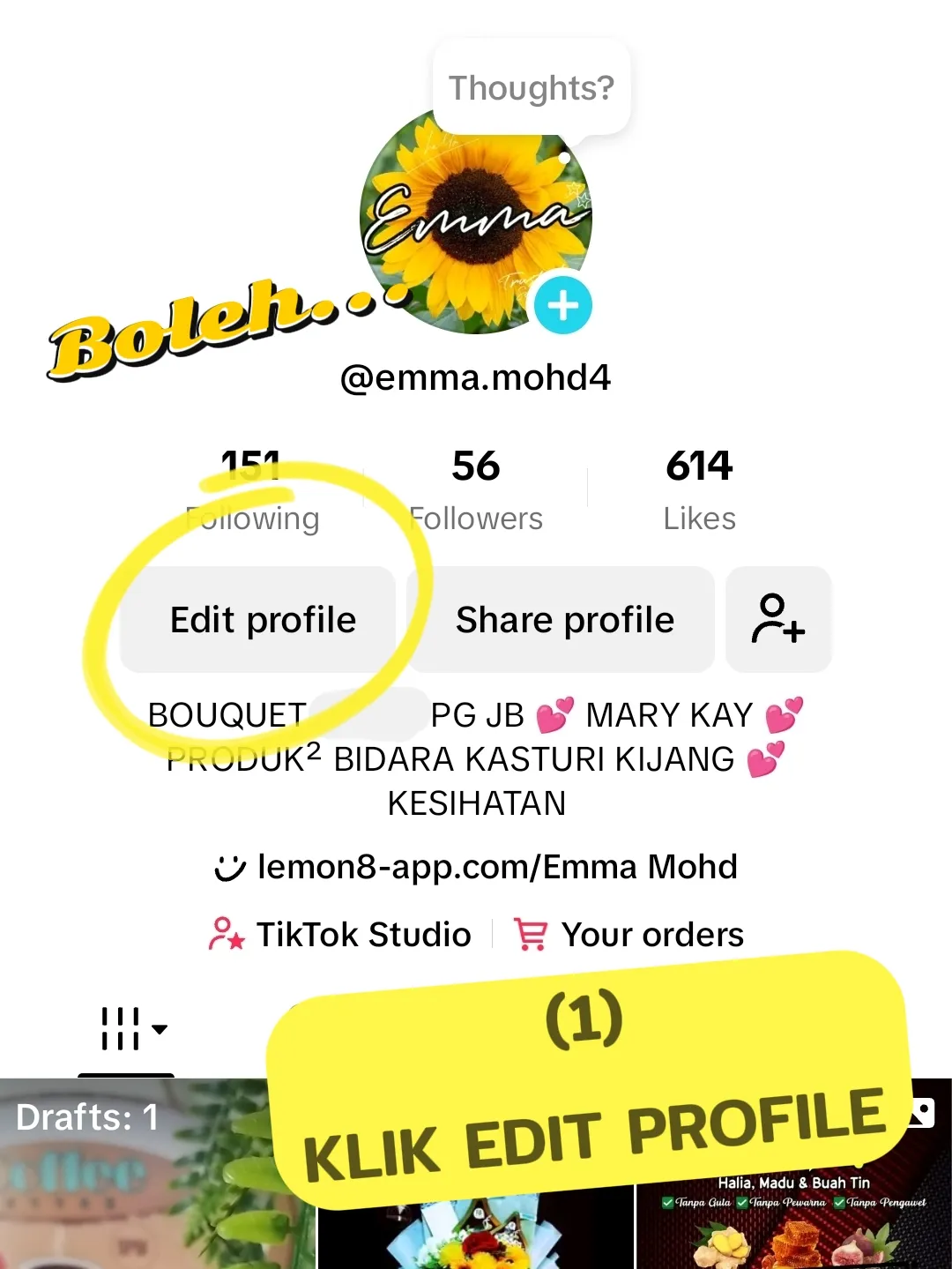Open the Thoughts? note bubble
This screenshot has height=1269, width=952.
pyautogui.click(x=531, y=88)
